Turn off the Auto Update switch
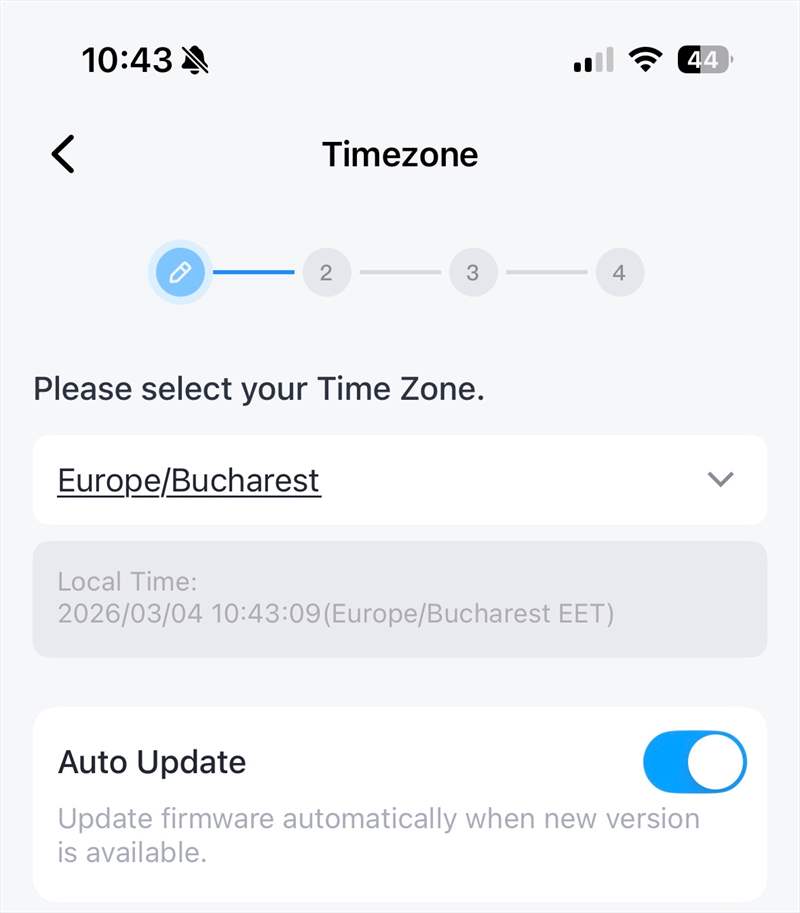800x913 pixels. coord(695,762)
